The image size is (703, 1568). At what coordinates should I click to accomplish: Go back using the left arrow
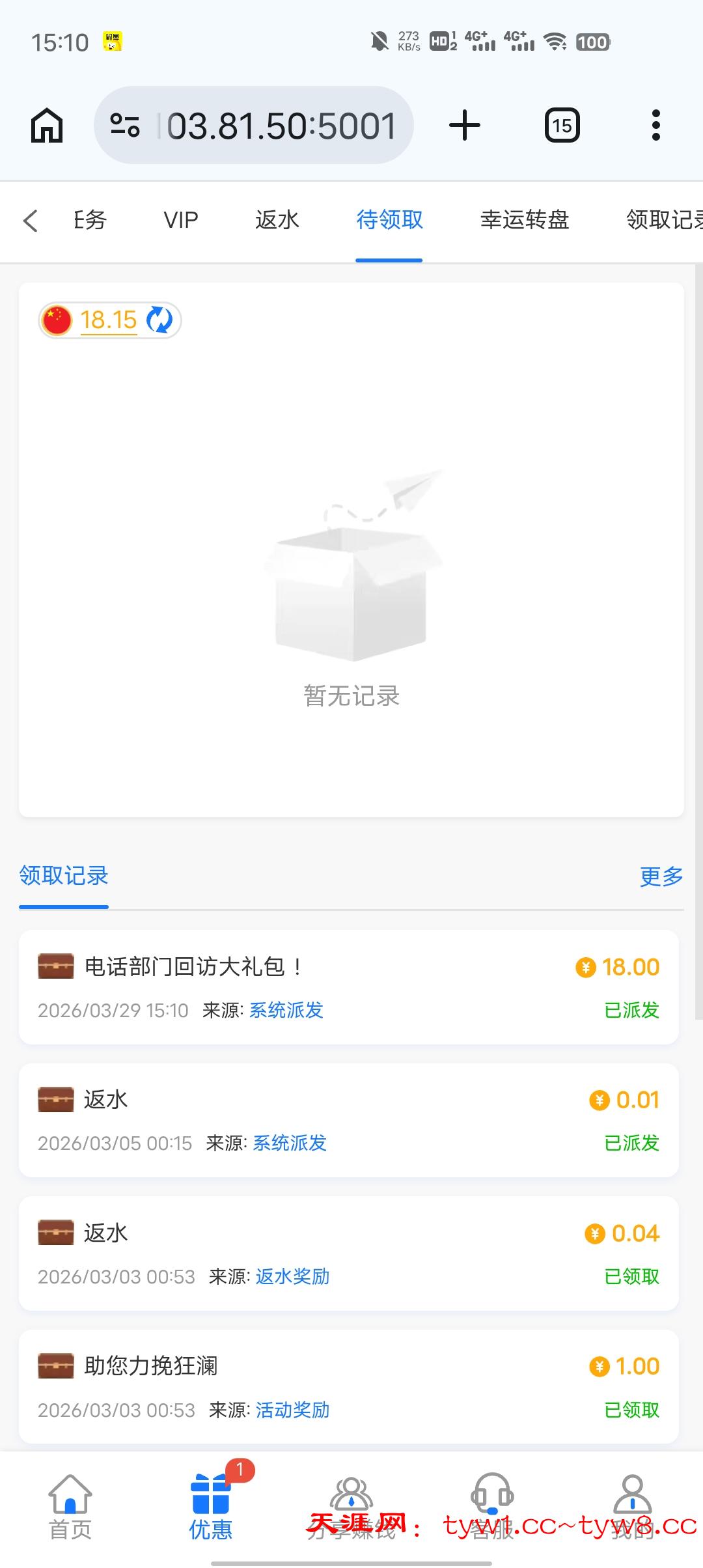pyautogui.click(x=31, y=221)
